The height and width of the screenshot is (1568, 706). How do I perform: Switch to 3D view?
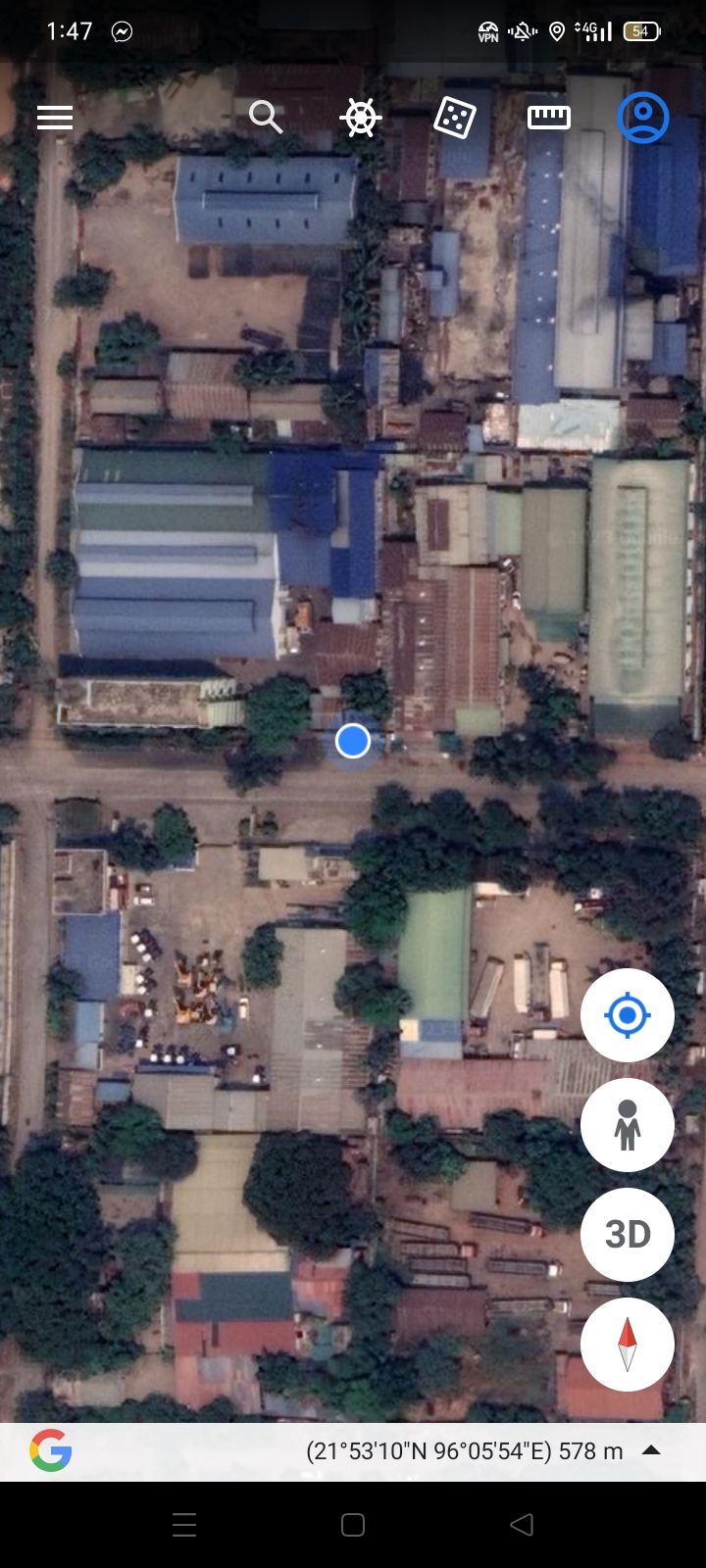tap(628, 1235)
